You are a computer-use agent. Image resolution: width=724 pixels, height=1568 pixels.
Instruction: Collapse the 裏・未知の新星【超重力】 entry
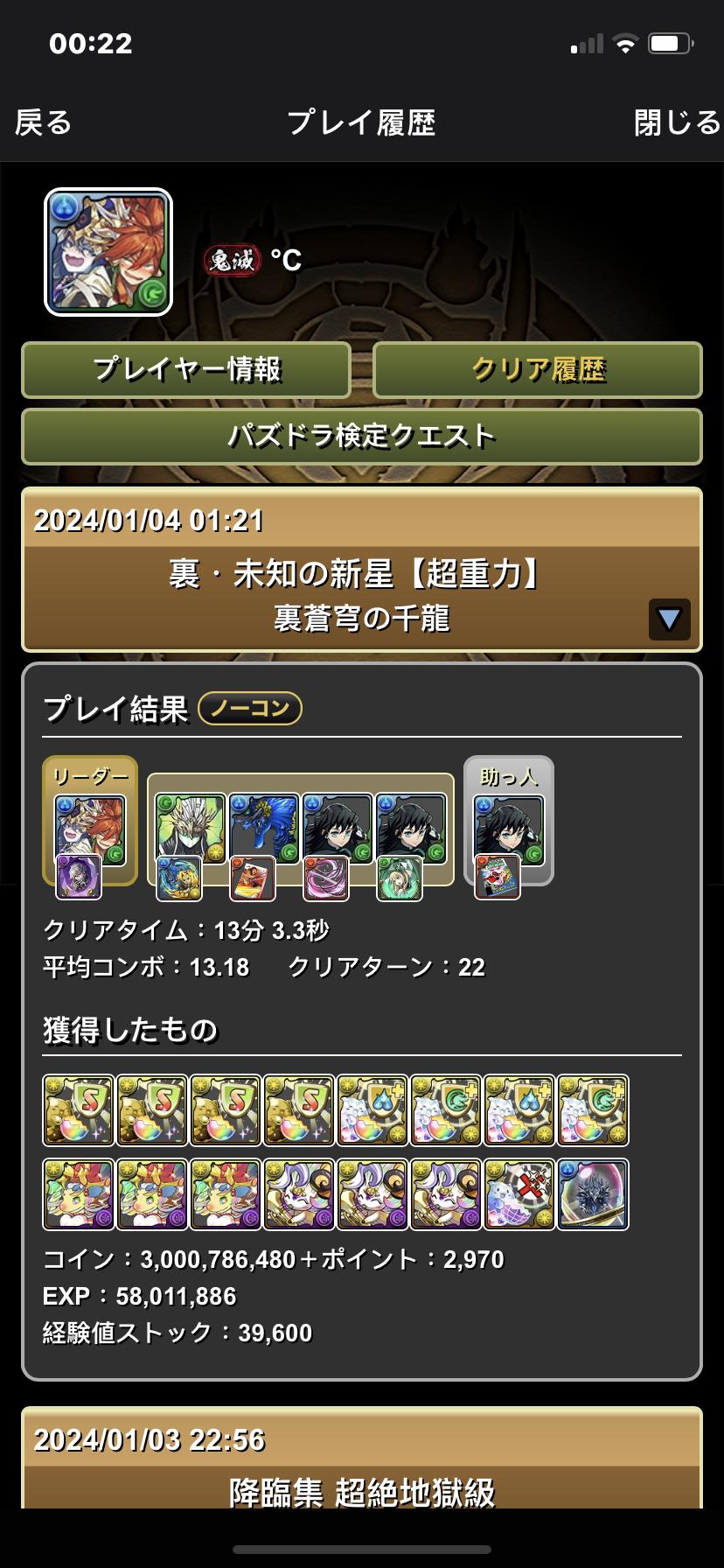[x=670, y=619]
